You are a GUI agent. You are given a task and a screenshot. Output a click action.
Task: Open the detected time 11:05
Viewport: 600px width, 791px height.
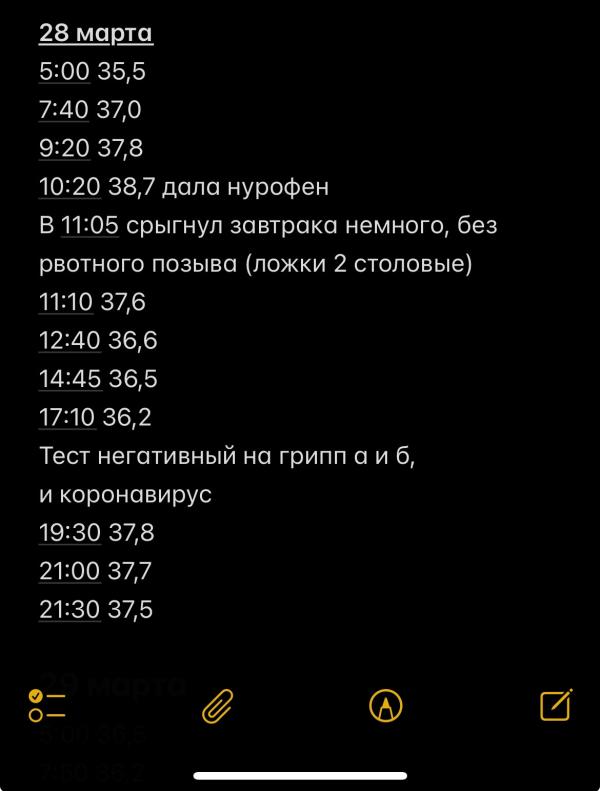(x=90, y=225)
